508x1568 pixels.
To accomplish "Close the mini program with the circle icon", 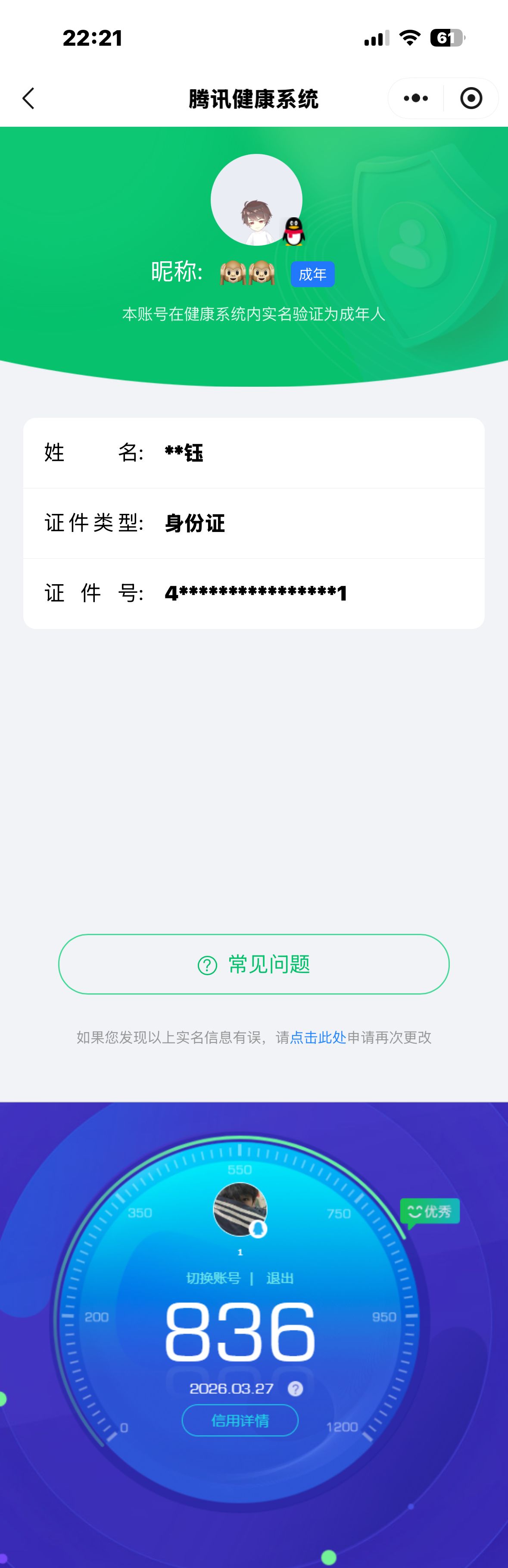I will [471, 99].
